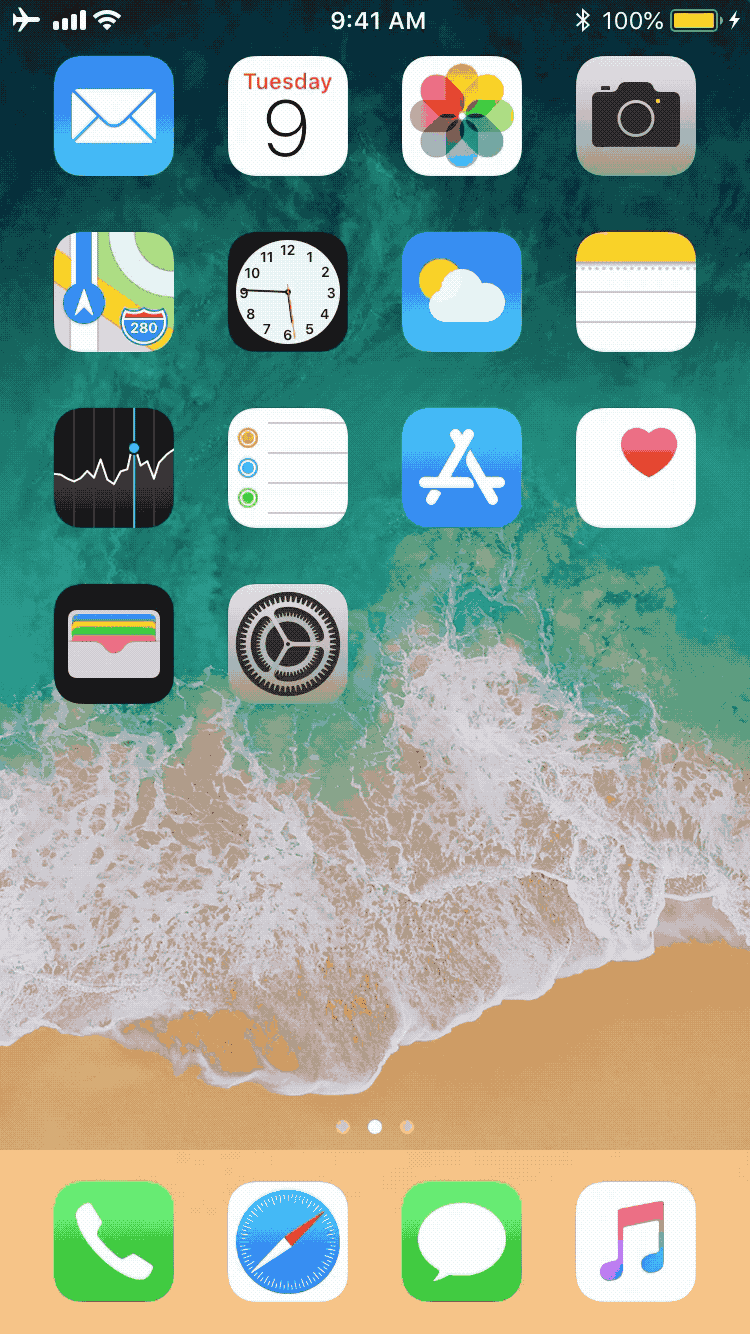
Task: Launch the Photos app
Action: coord(462,116)
